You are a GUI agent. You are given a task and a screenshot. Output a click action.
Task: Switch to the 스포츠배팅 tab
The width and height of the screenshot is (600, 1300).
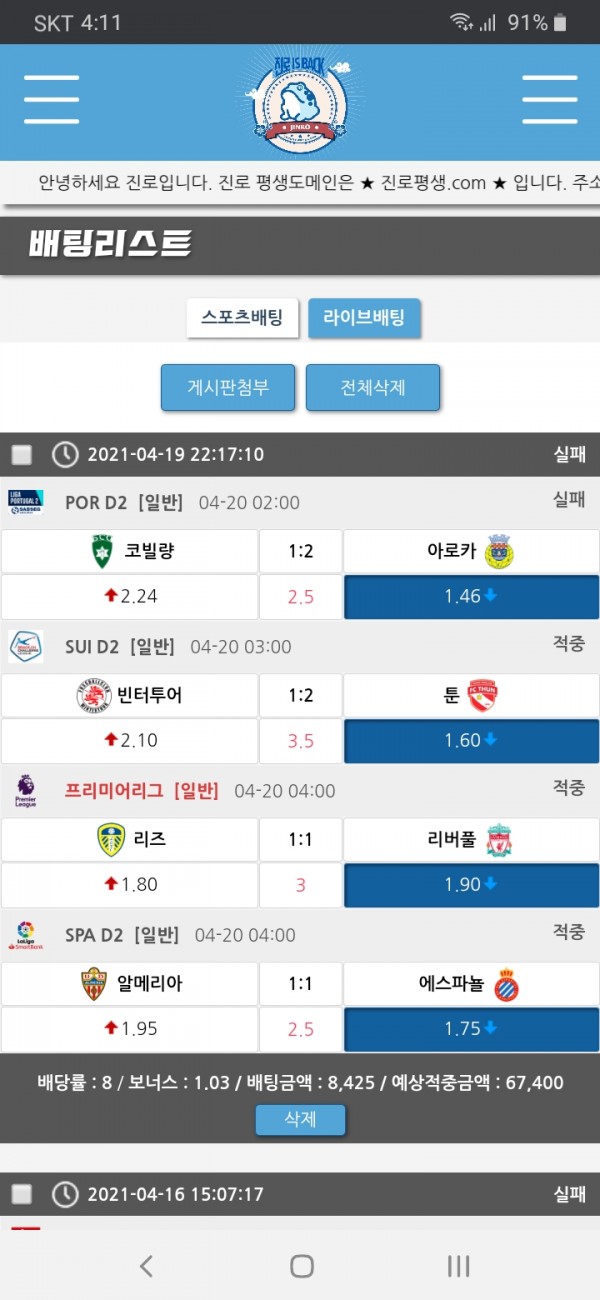[242, 318]
